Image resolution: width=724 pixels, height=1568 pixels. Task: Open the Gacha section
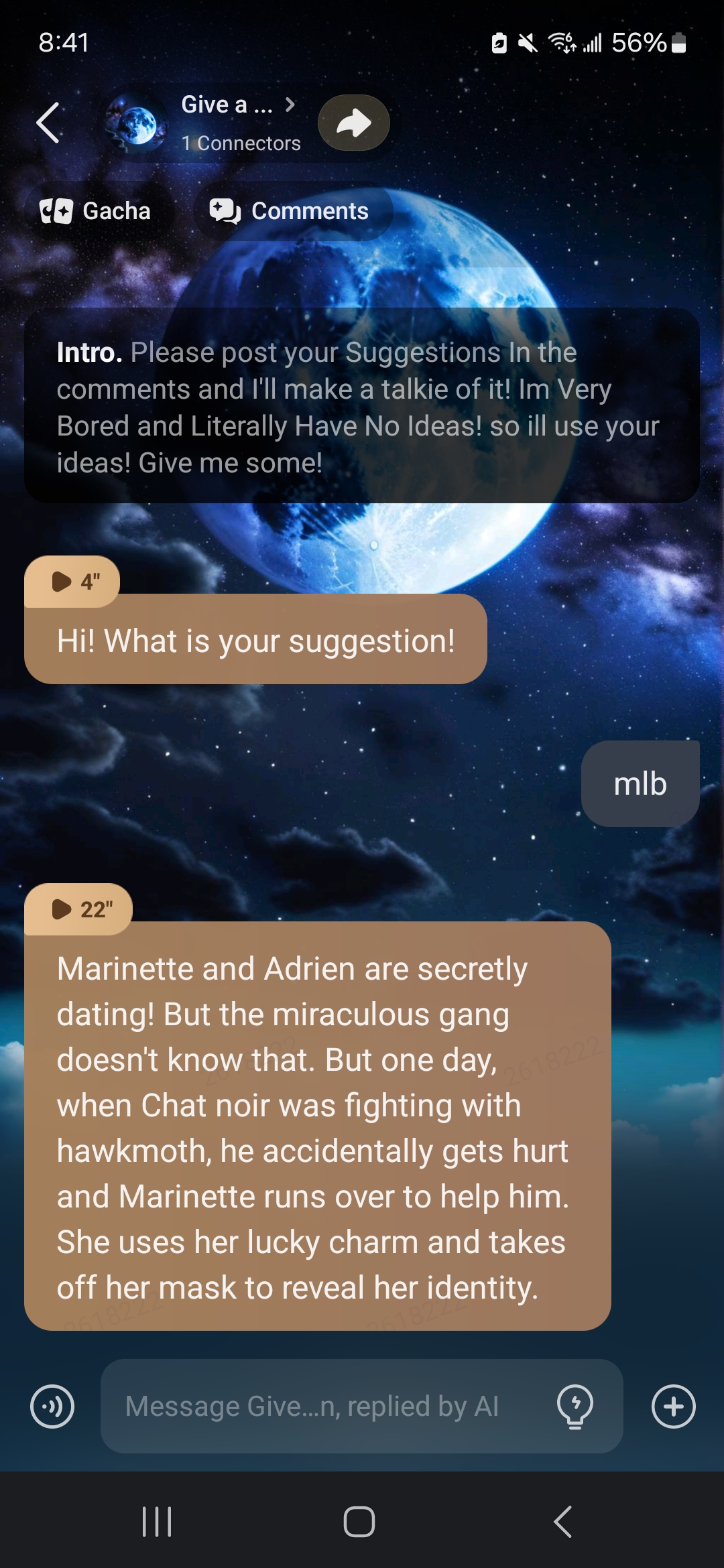(96, 211)
